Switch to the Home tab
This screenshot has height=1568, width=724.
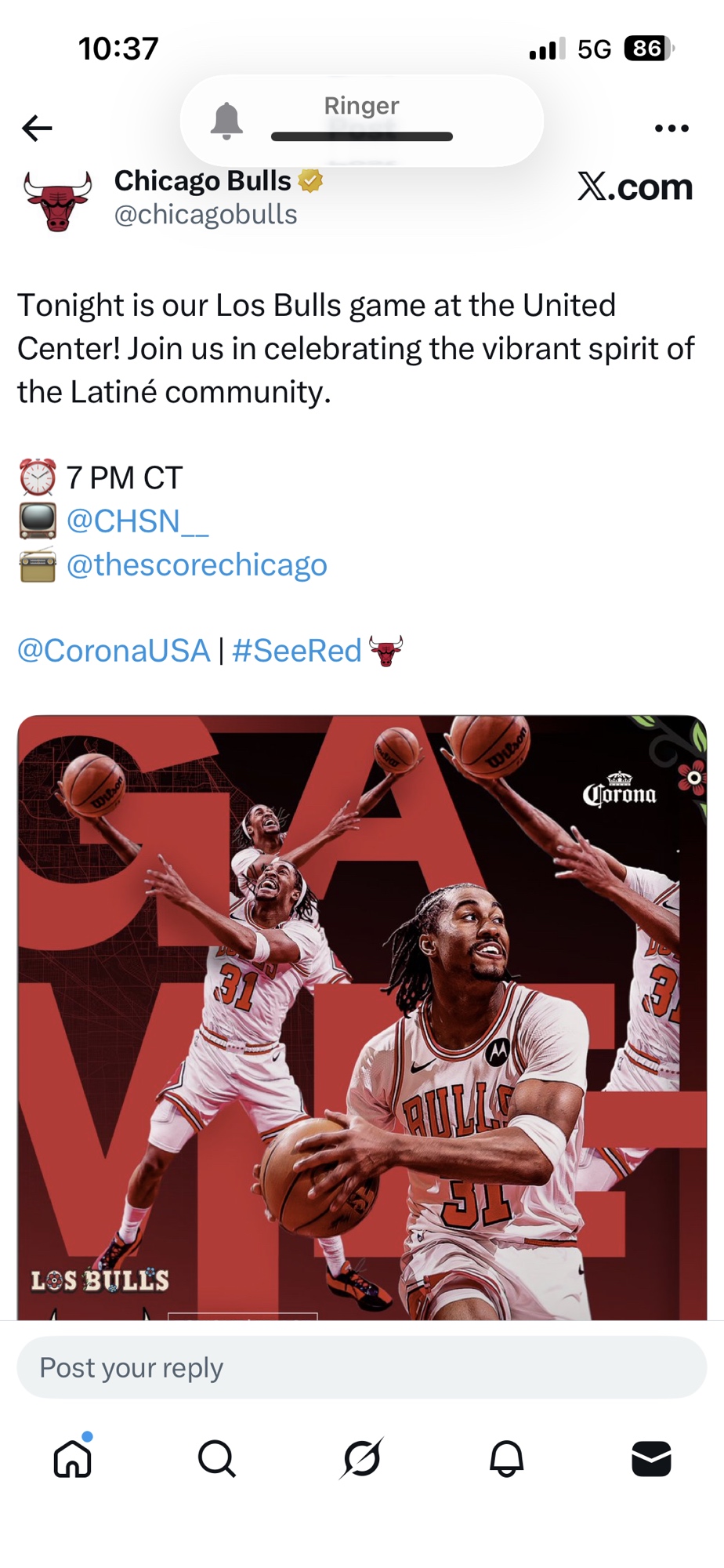(73, 1459)
